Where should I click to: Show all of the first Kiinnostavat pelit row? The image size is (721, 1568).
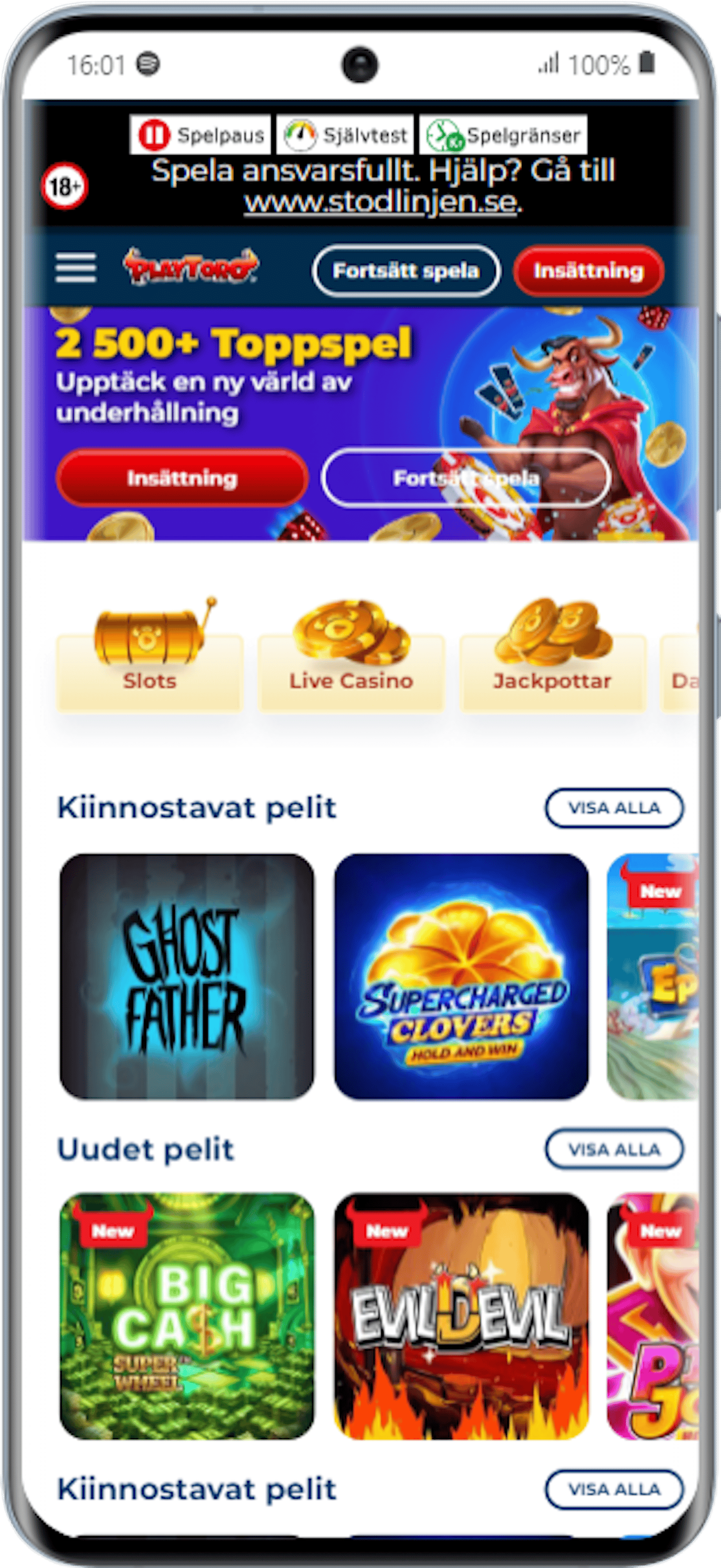tap(614, 808)
